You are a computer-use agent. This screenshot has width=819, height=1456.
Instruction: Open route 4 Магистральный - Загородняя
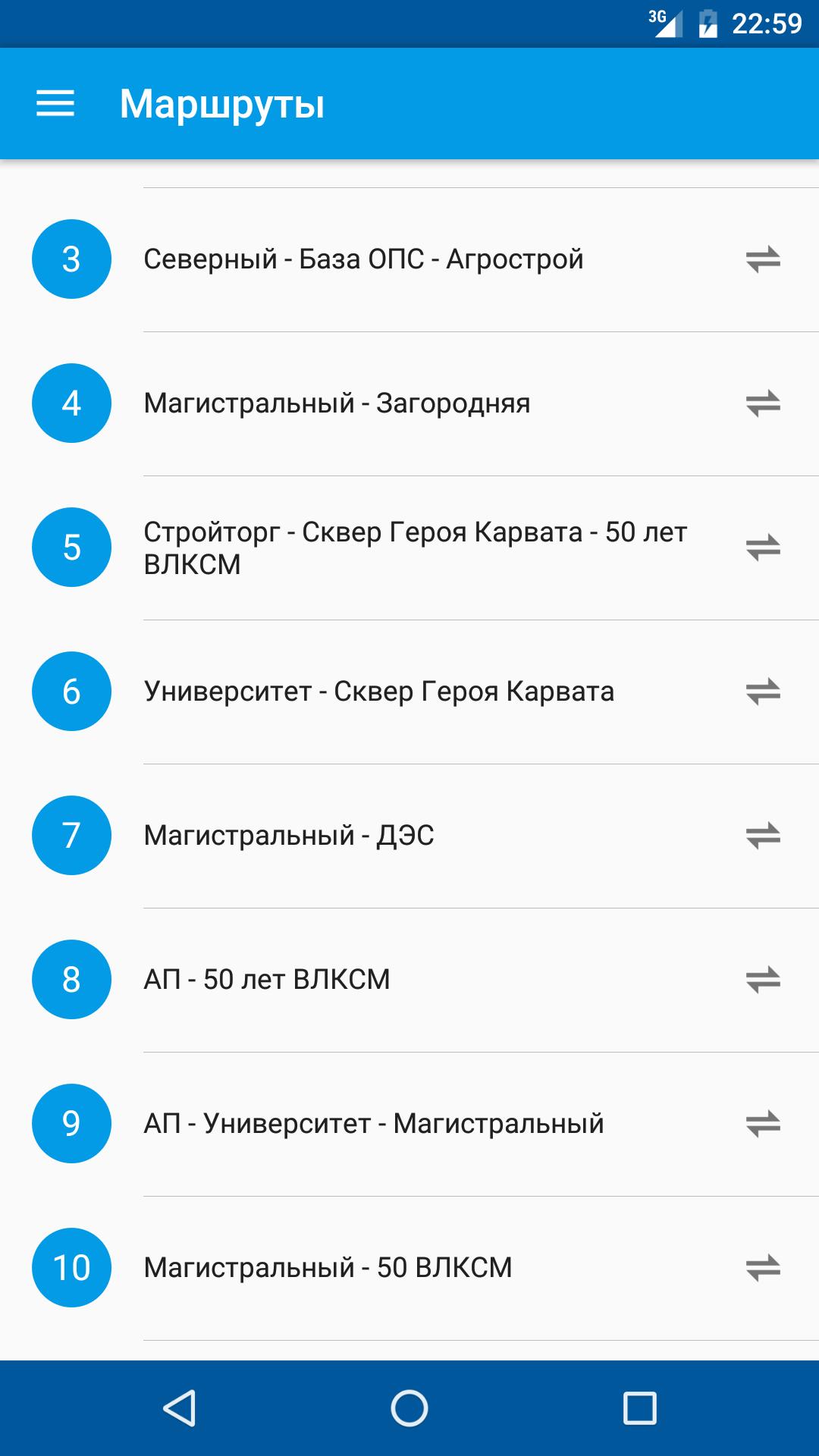pyautogui.click(x=337, y=403)
